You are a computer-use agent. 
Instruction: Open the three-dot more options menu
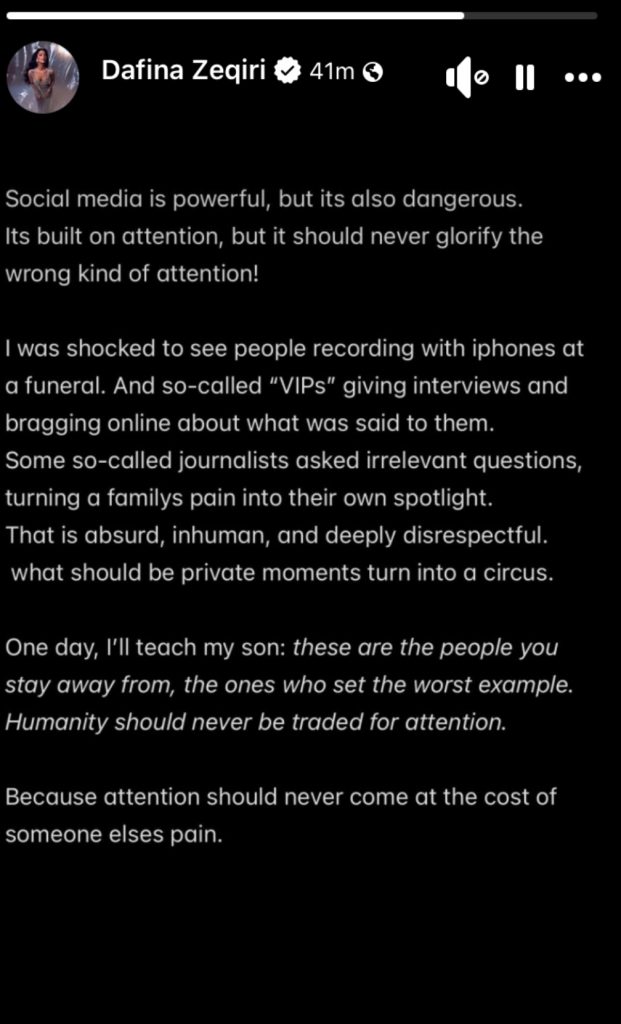tap(581, 77)
